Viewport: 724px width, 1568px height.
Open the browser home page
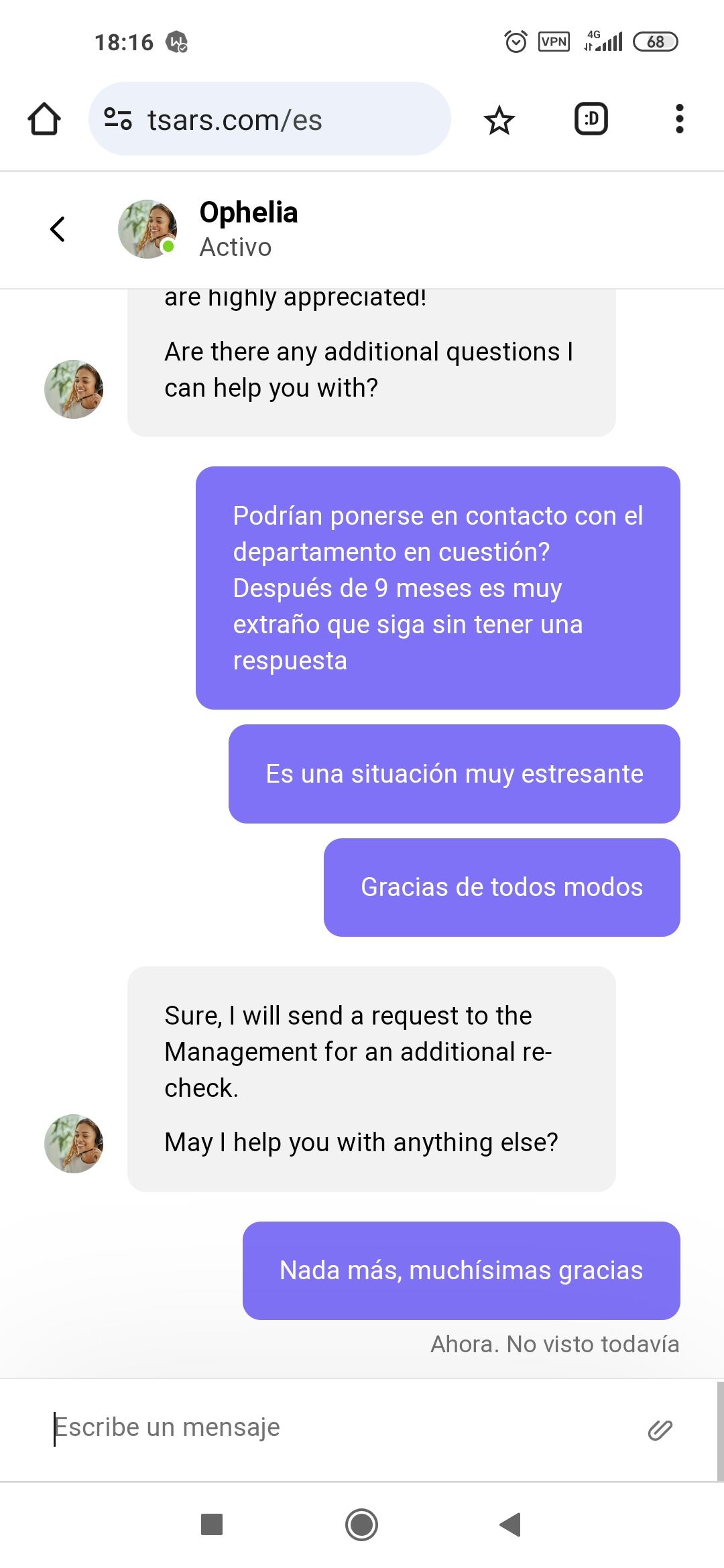pyautogui.click(x=44, y=120)
